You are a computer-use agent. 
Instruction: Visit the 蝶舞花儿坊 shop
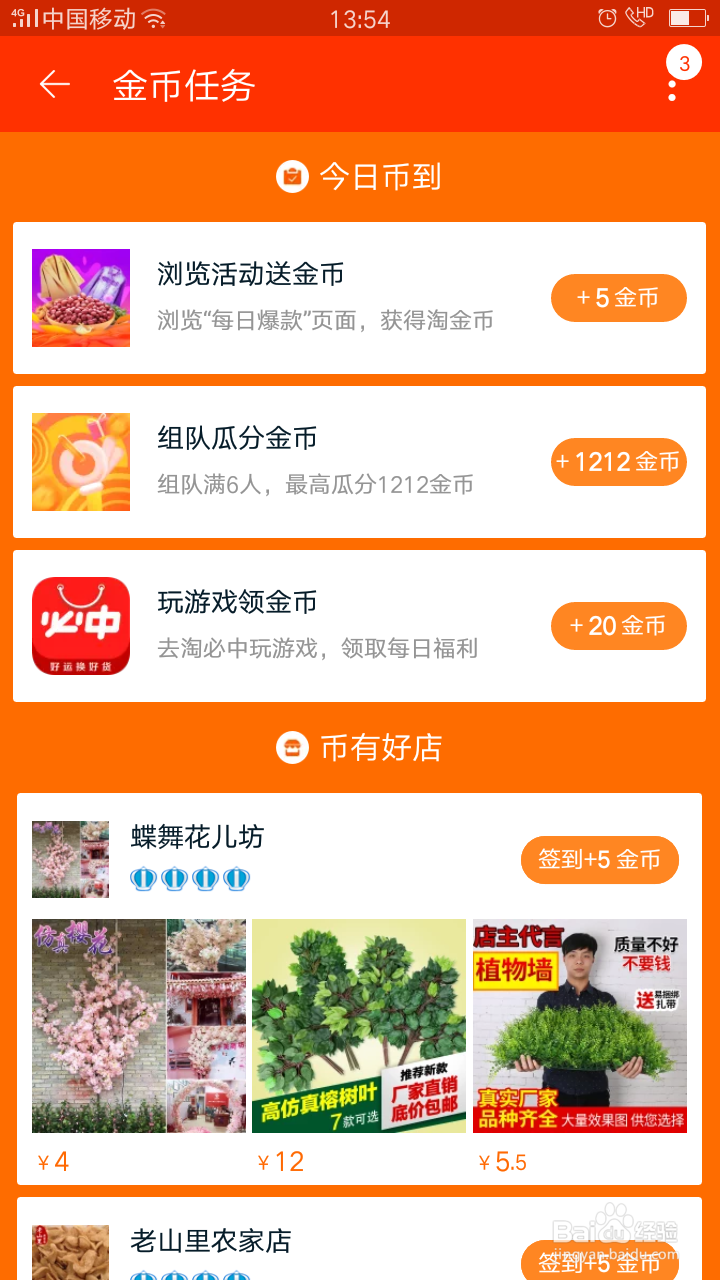[197, 838]
